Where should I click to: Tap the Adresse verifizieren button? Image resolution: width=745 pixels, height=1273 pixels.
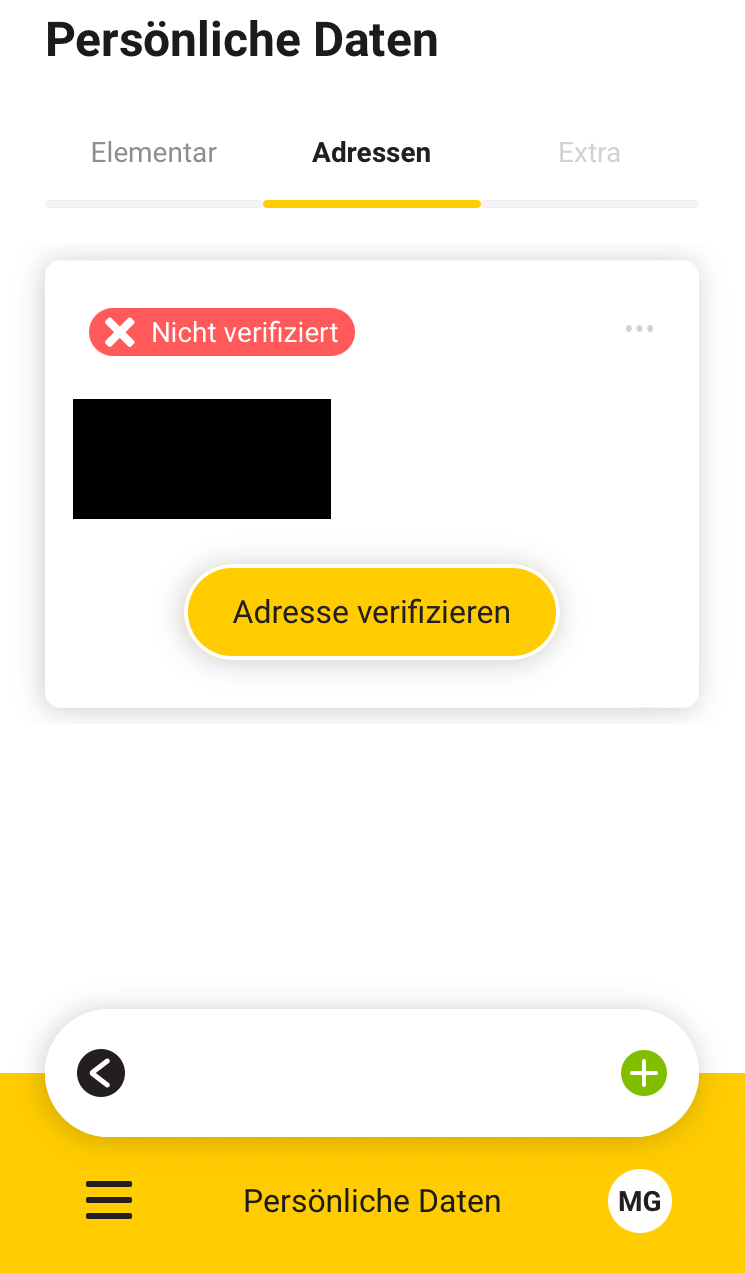[371, 612]
